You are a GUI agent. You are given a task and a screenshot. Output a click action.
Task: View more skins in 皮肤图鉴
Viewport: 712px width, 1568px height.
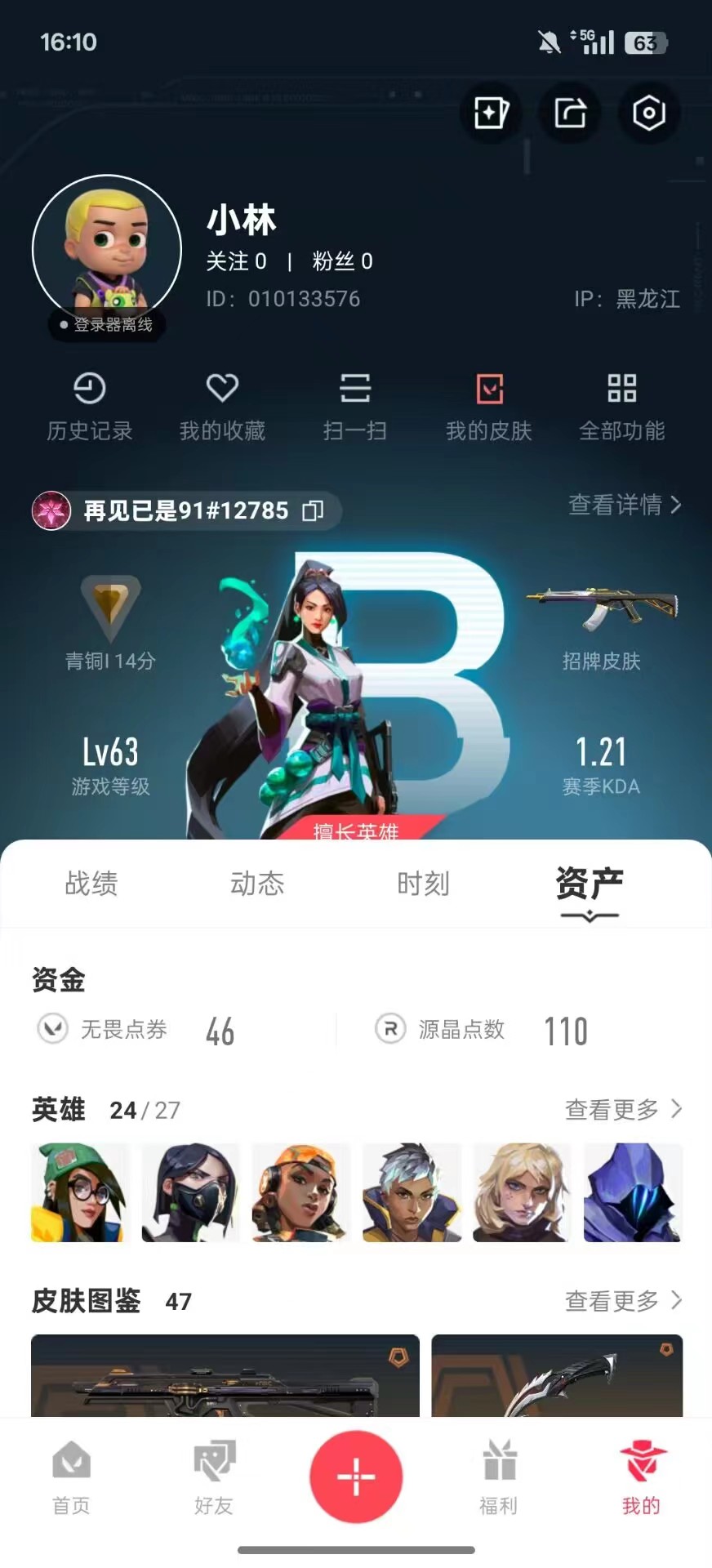[623, 1300]
